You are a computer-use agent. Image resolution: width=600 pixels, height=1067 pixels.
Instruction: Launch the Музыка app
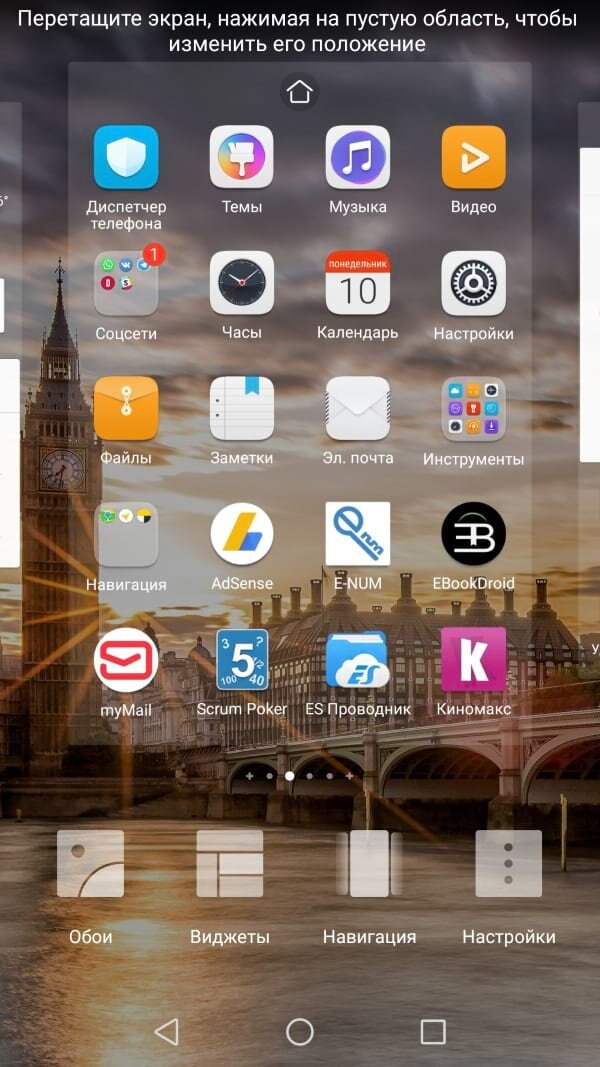pyautogui.click(x=358, y=157)
